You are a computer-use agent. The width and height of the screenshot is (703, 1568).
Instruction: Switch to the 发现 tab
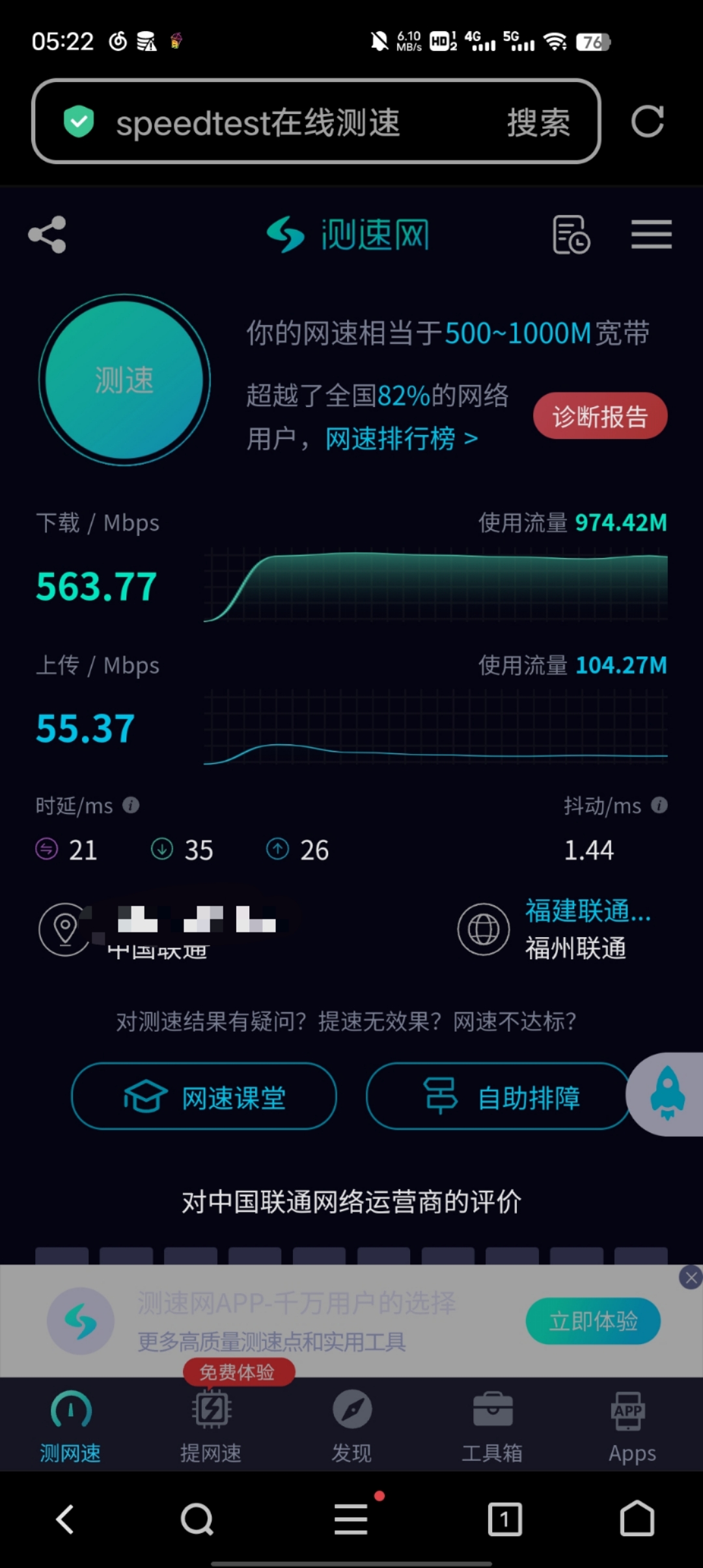[x=351, y=1426]
